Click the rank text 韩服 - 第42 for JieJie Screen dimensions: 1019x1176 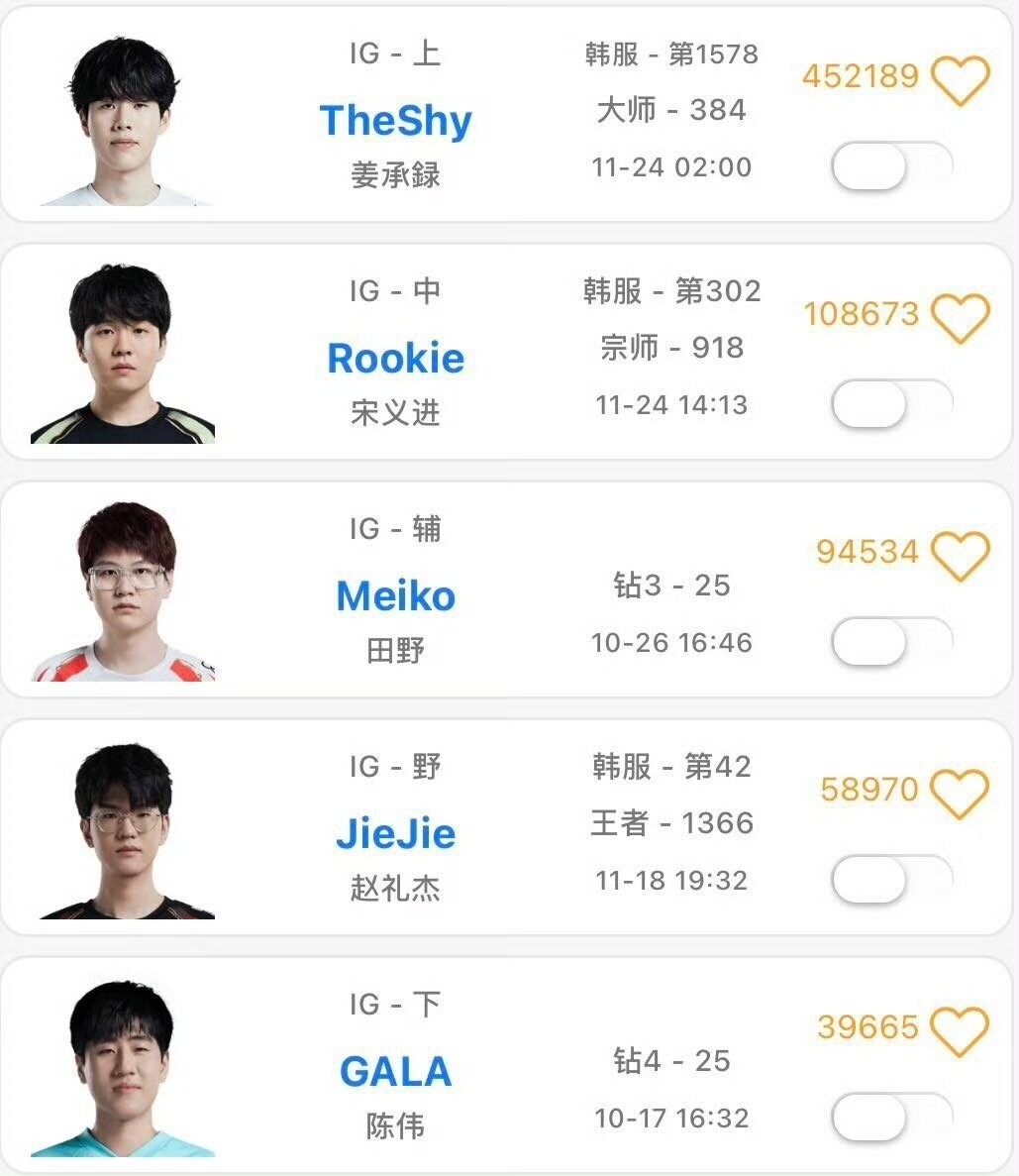click(671, 768)
